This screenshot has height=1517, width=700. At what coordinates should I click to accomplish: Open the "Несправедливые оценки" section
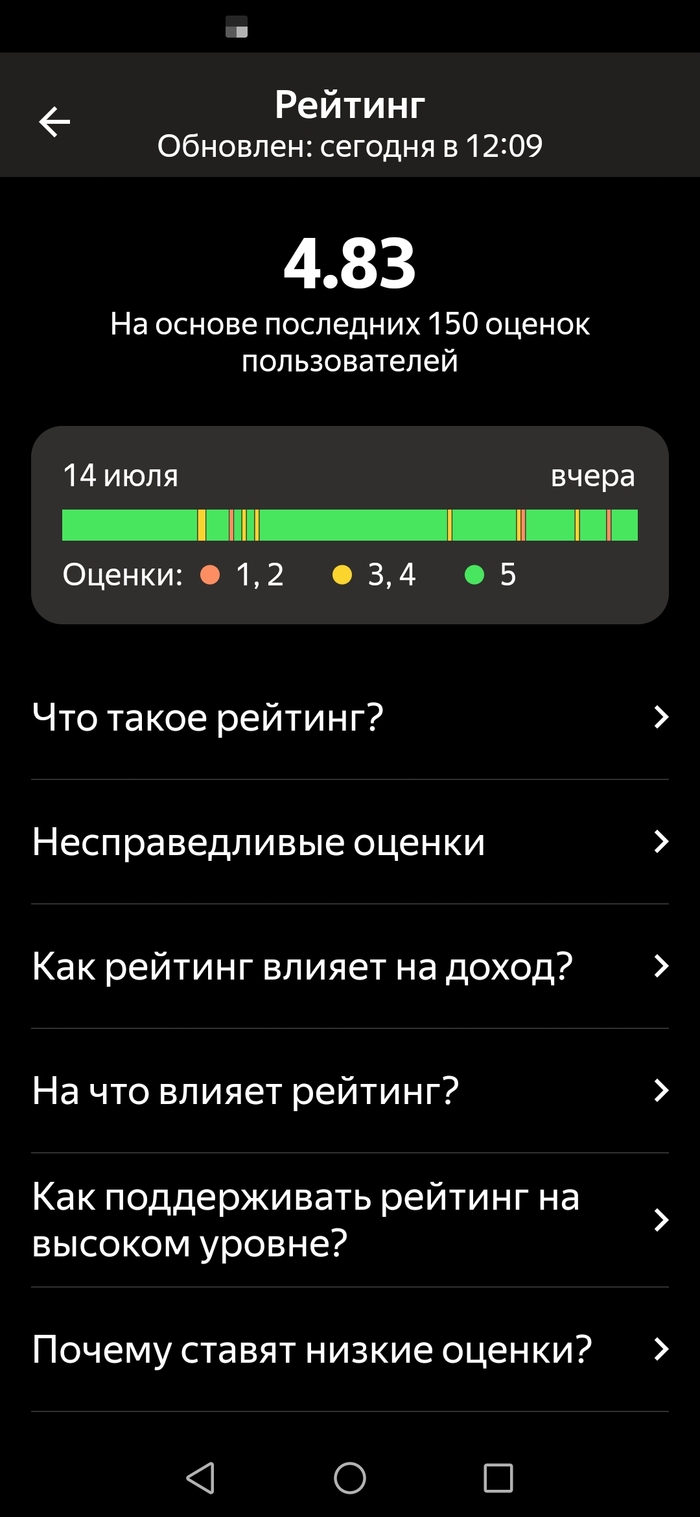point(349,842)
